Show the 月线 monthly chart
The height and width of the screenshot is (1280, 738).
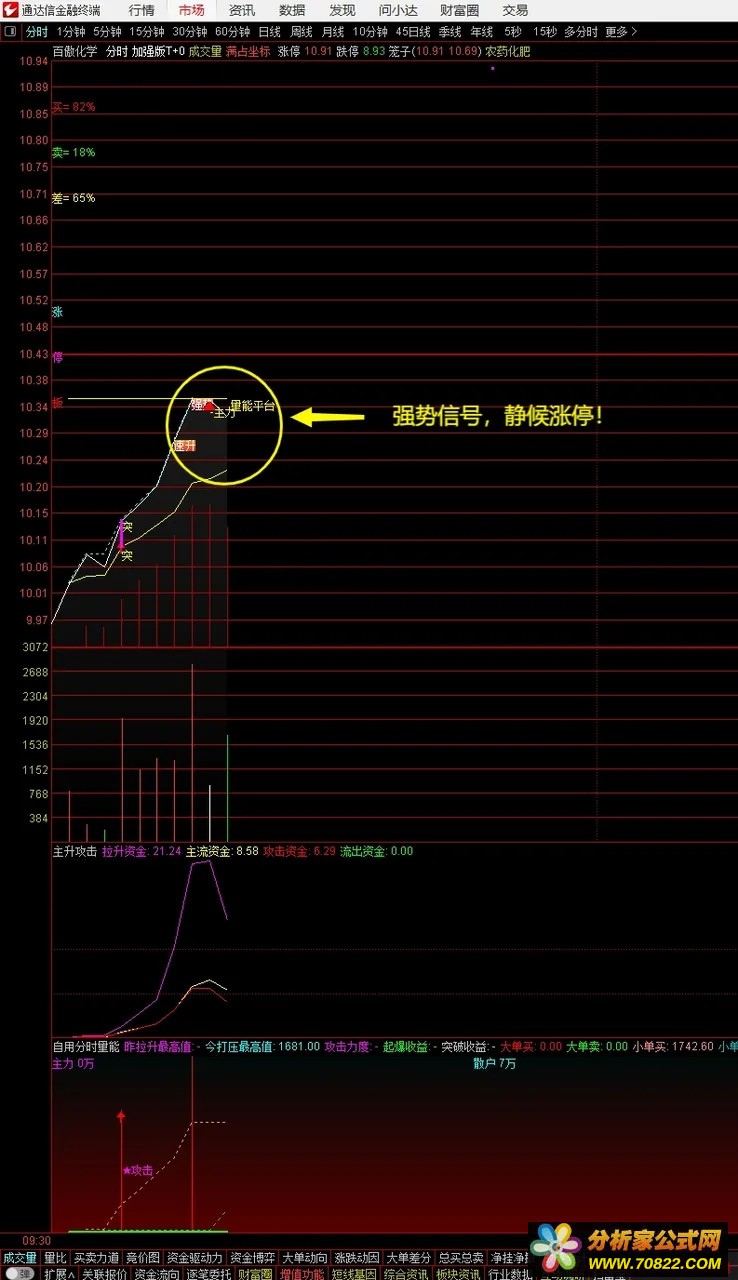[332, 32]
